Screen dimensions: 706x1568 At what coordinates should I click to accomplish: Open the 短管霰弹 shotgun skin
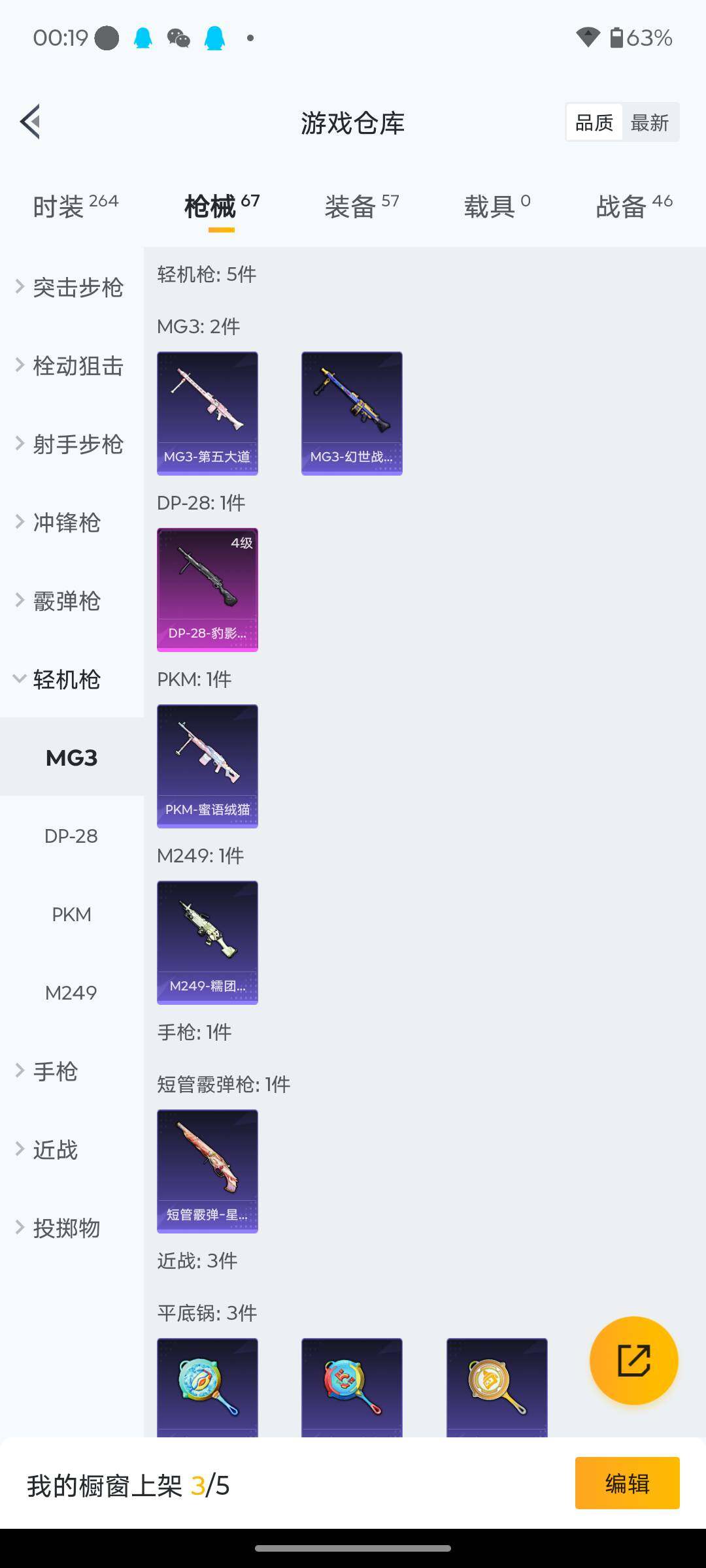pyautogui.click(x=207, y=1171)
